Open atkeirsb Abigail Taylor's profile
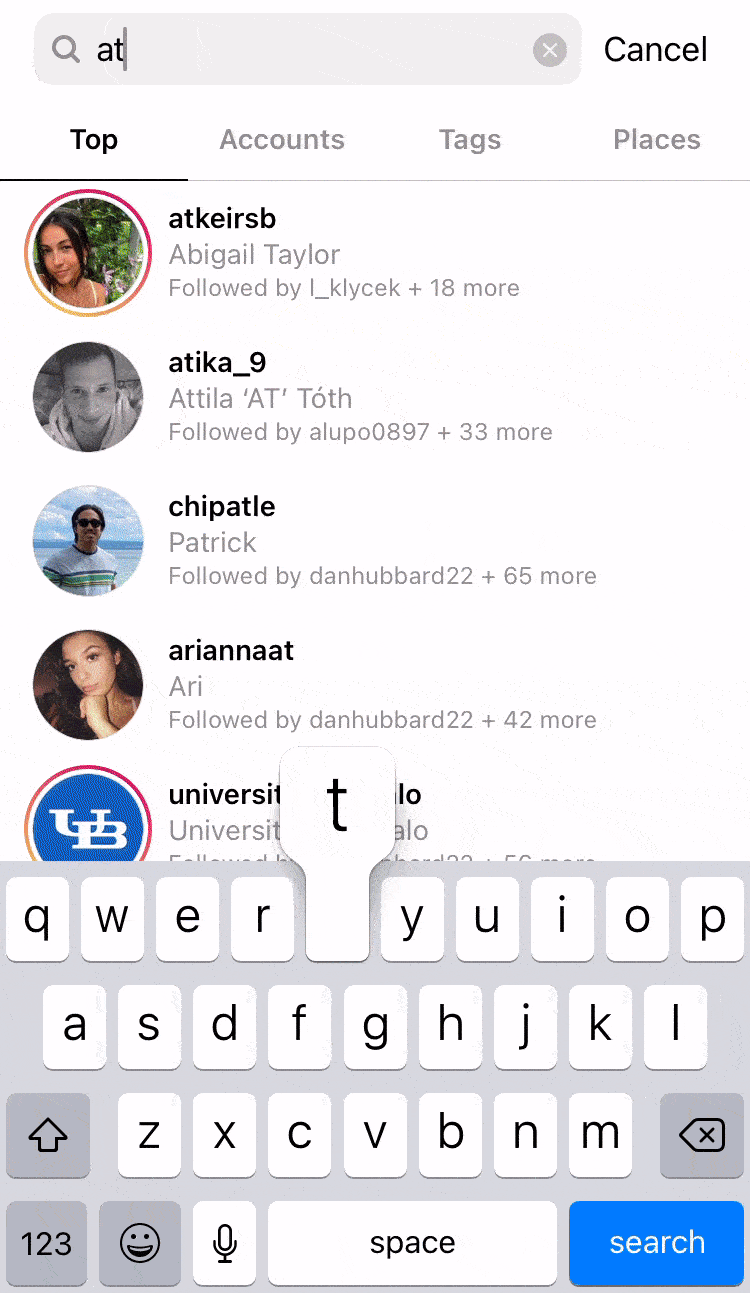The image size is (750, 1293). pos(300,253)
